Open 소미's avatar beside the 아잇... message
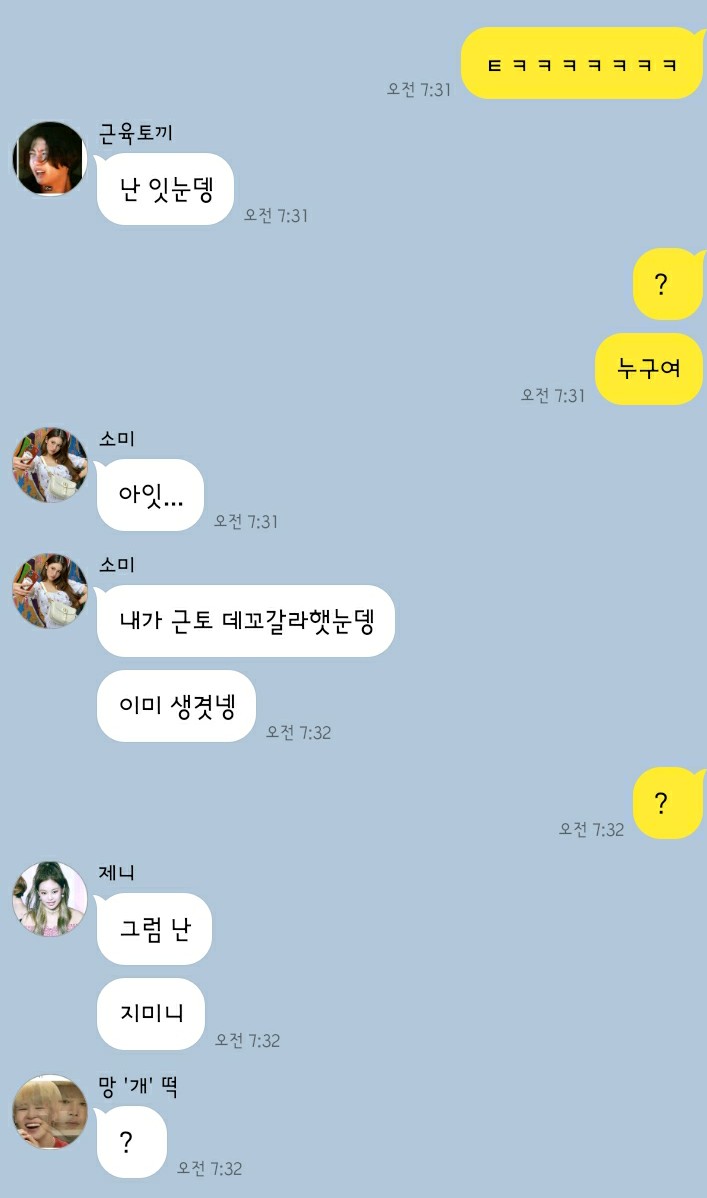707x1198 pixels. (50, 465)
